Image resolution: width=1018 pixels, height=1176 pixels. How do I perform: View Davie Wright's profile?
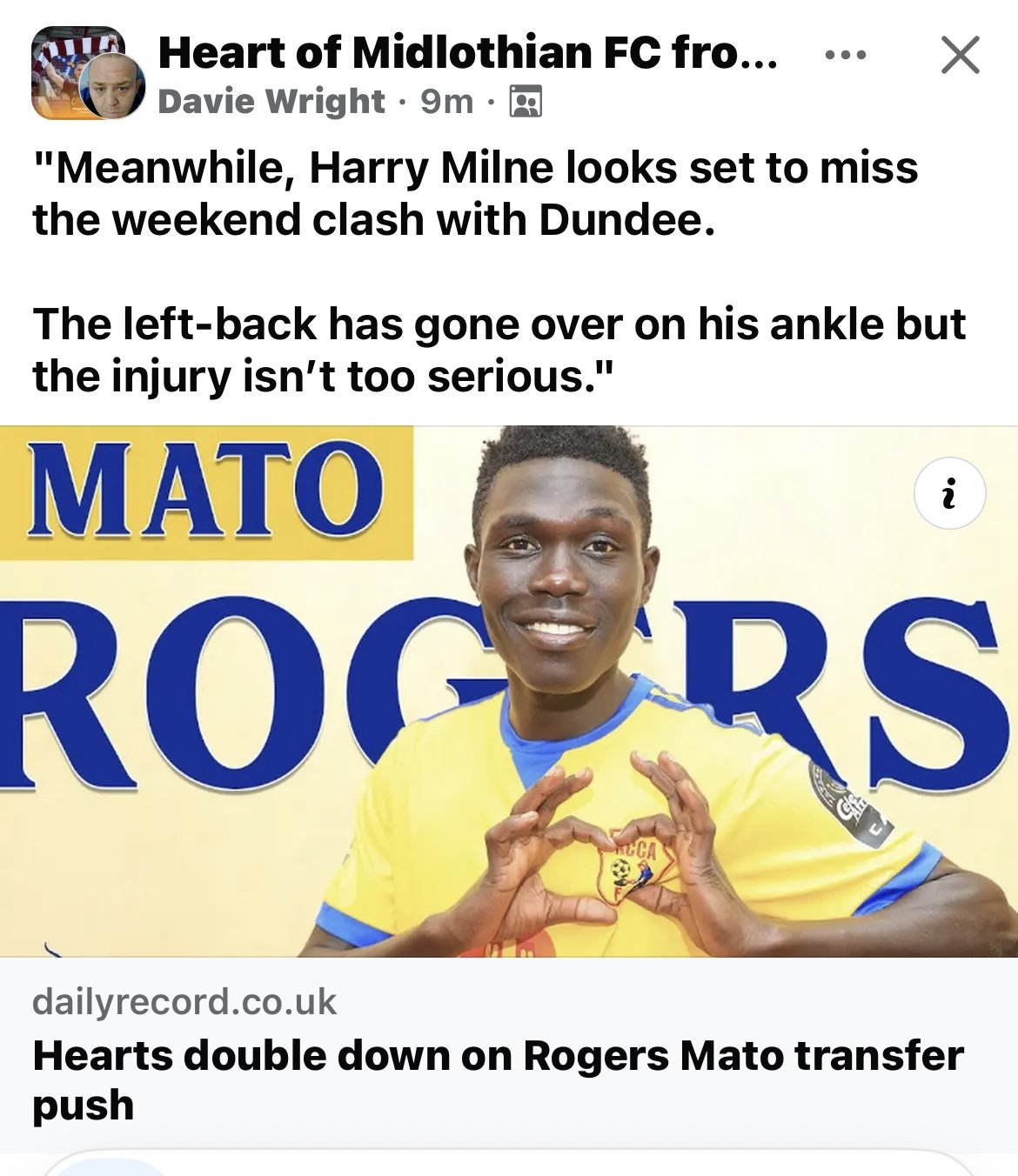tap(270, 101)
